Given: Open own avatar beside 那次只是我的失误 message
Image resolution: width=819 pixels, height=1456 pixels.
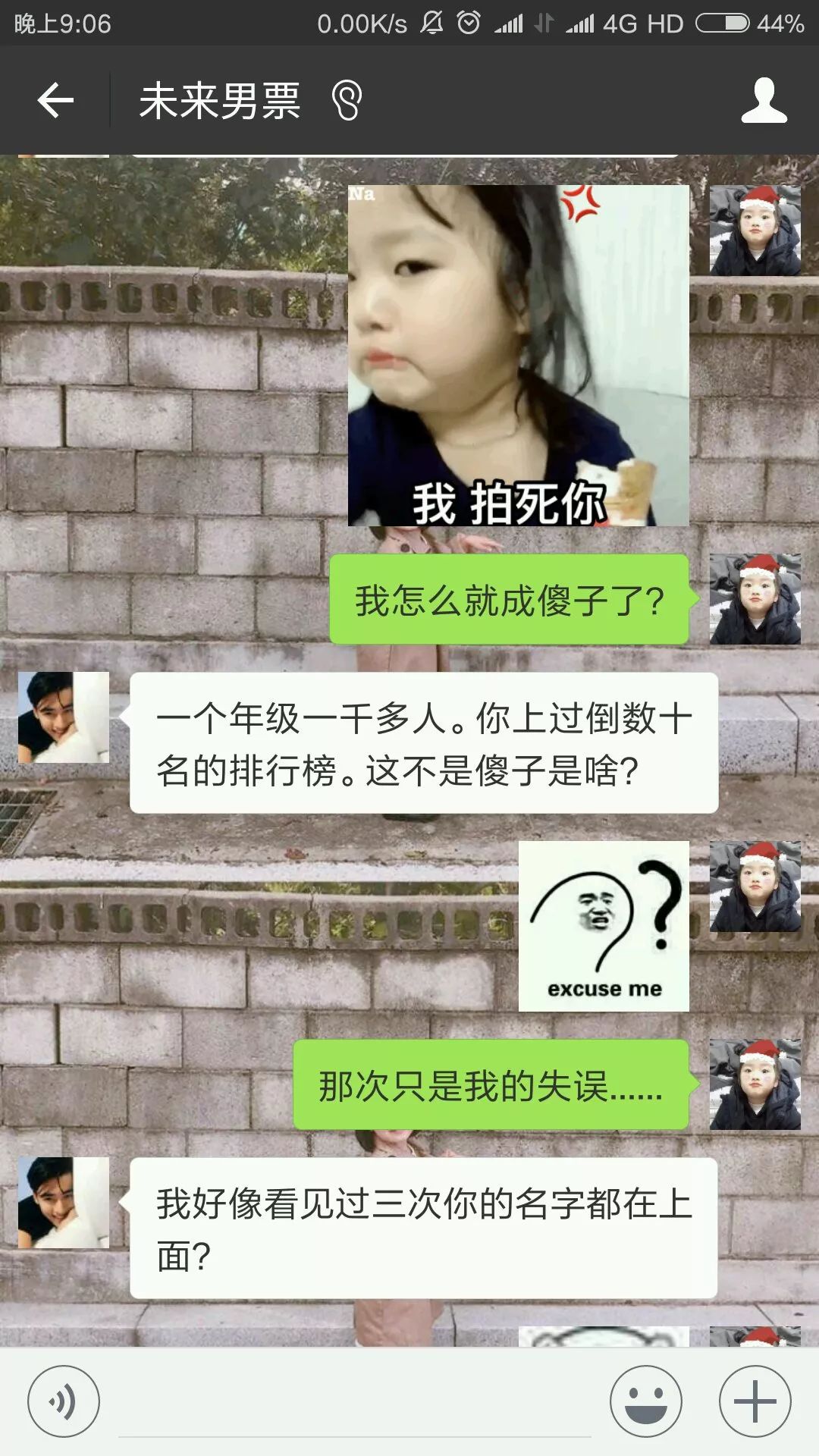Looking at the screenshot, I should [755, 1084].
